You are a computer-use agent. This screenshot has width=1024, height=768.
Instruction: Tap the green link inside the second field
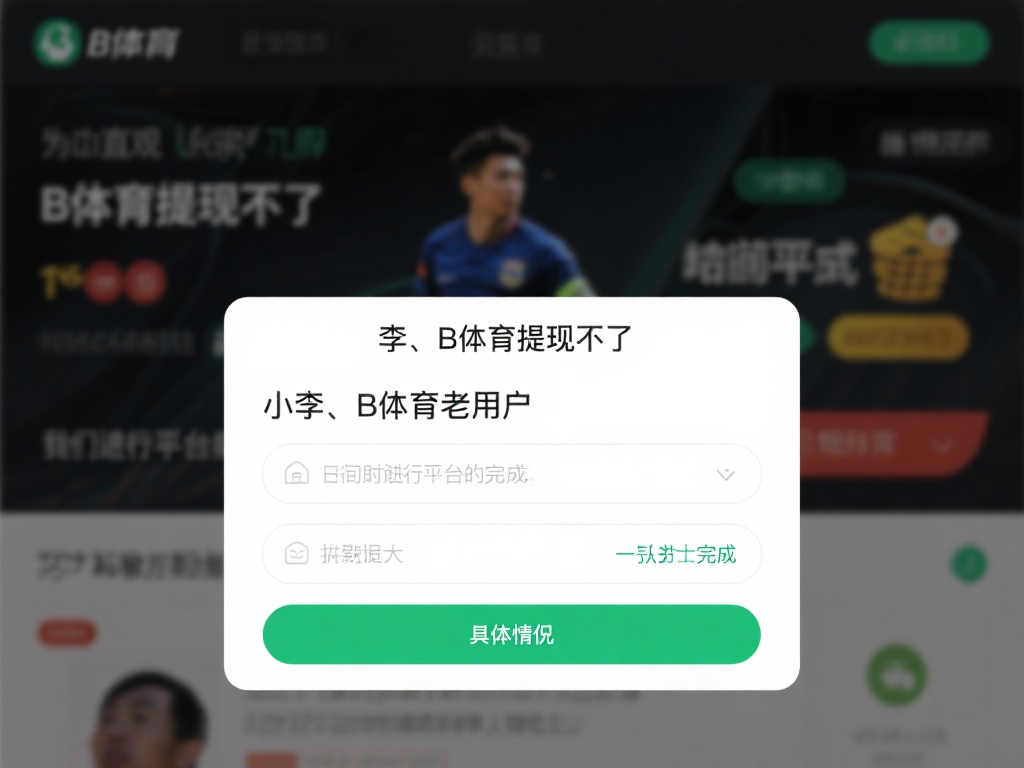coord(675,554)
